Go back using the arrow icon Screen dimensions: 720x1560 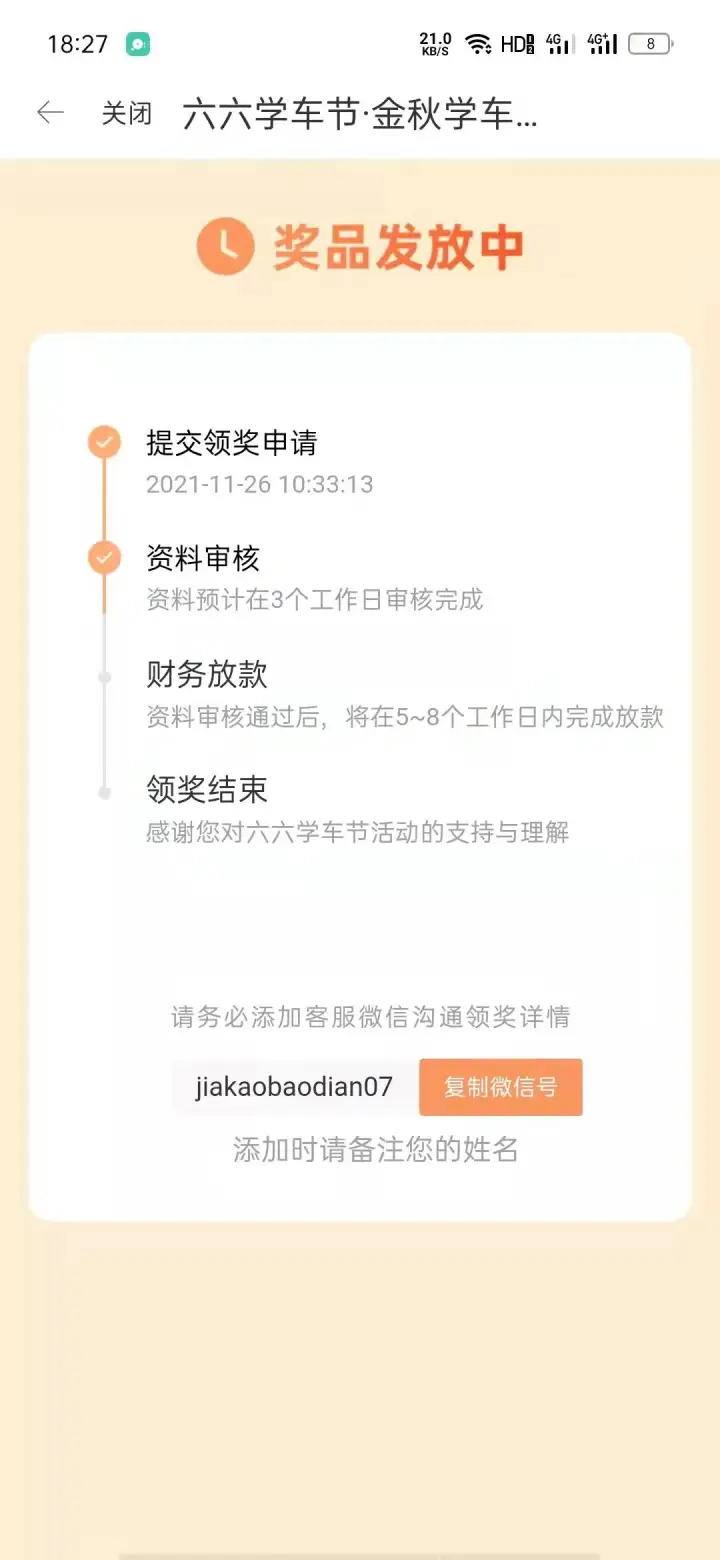(50, 113)
